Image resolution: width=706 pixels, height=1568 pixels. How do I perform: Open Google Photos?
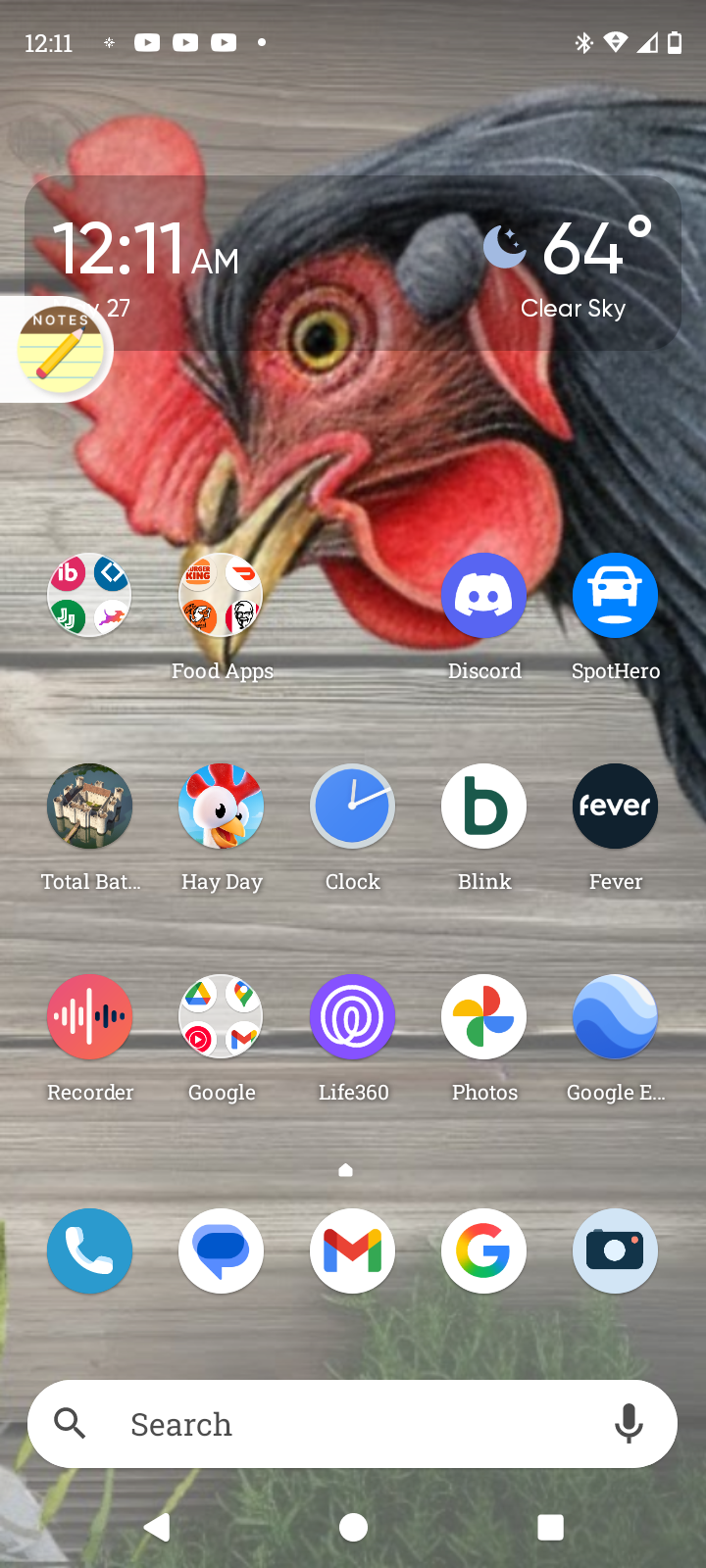pos(483,1017)
